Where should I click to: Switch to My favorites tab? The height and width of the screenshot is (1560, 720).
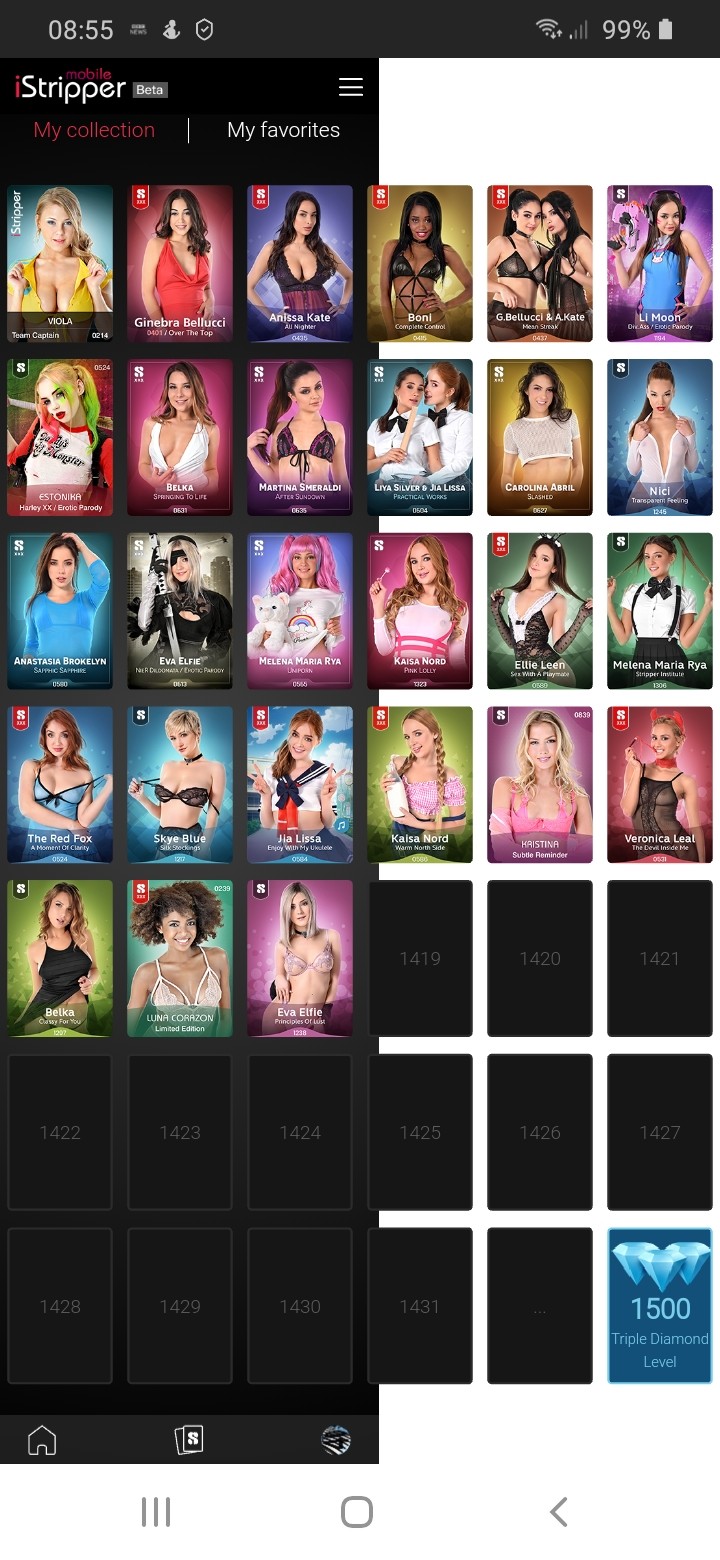[283, 130]
